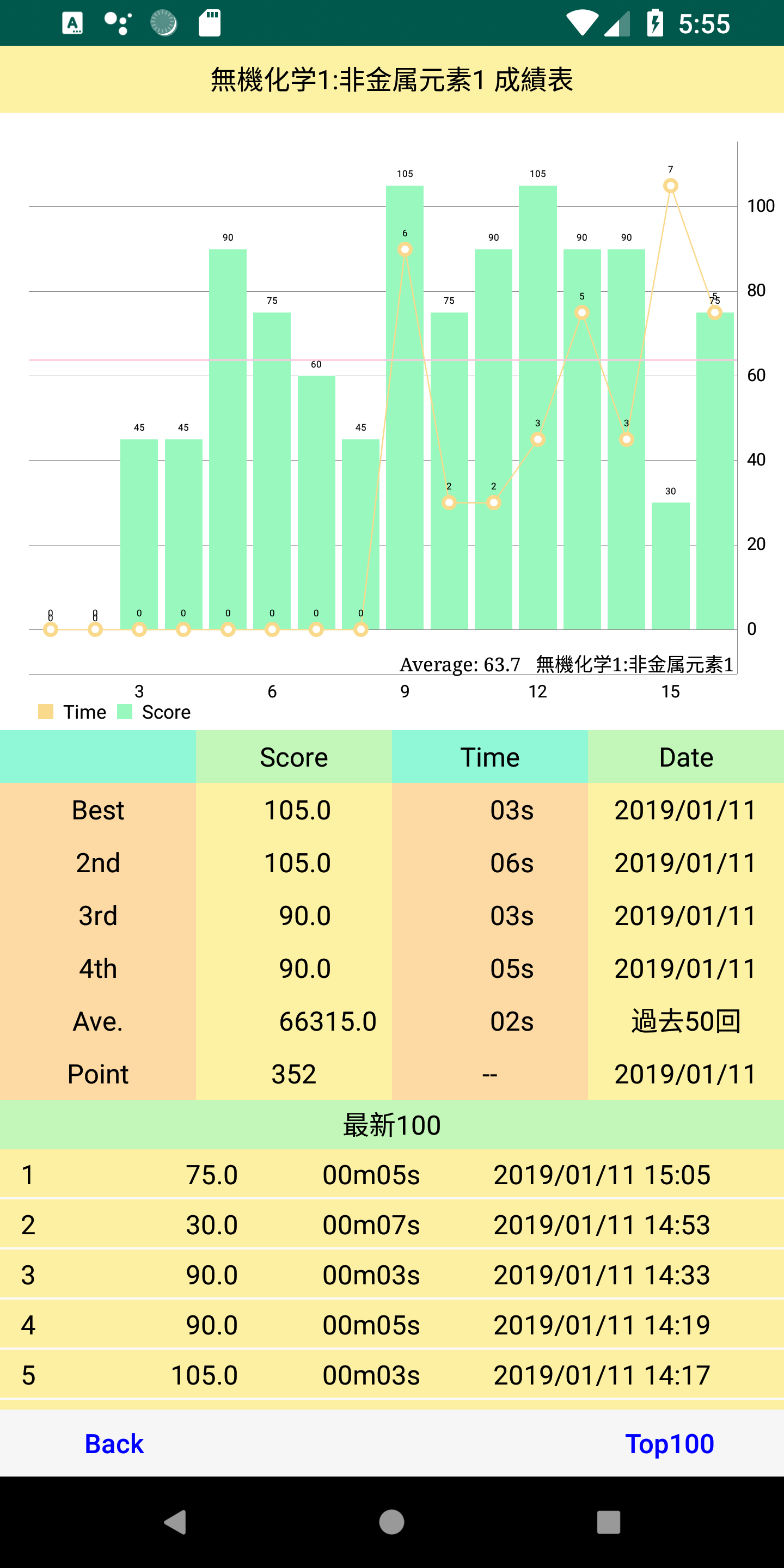Open the Top100 ranking
Image resolution: width=784 pixels, height=1568 pixels.
coord(670,1443)
